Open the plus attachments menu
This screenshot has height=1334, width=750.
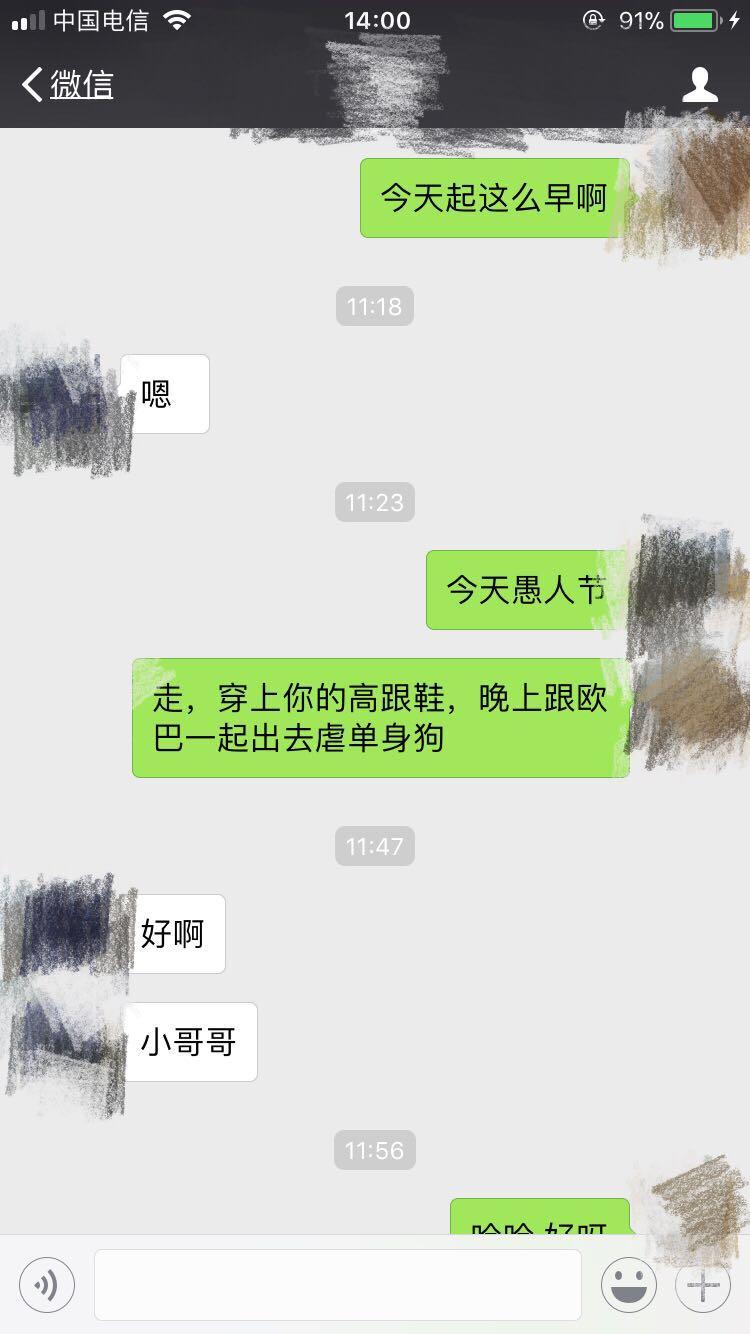tap(703, 1284)
